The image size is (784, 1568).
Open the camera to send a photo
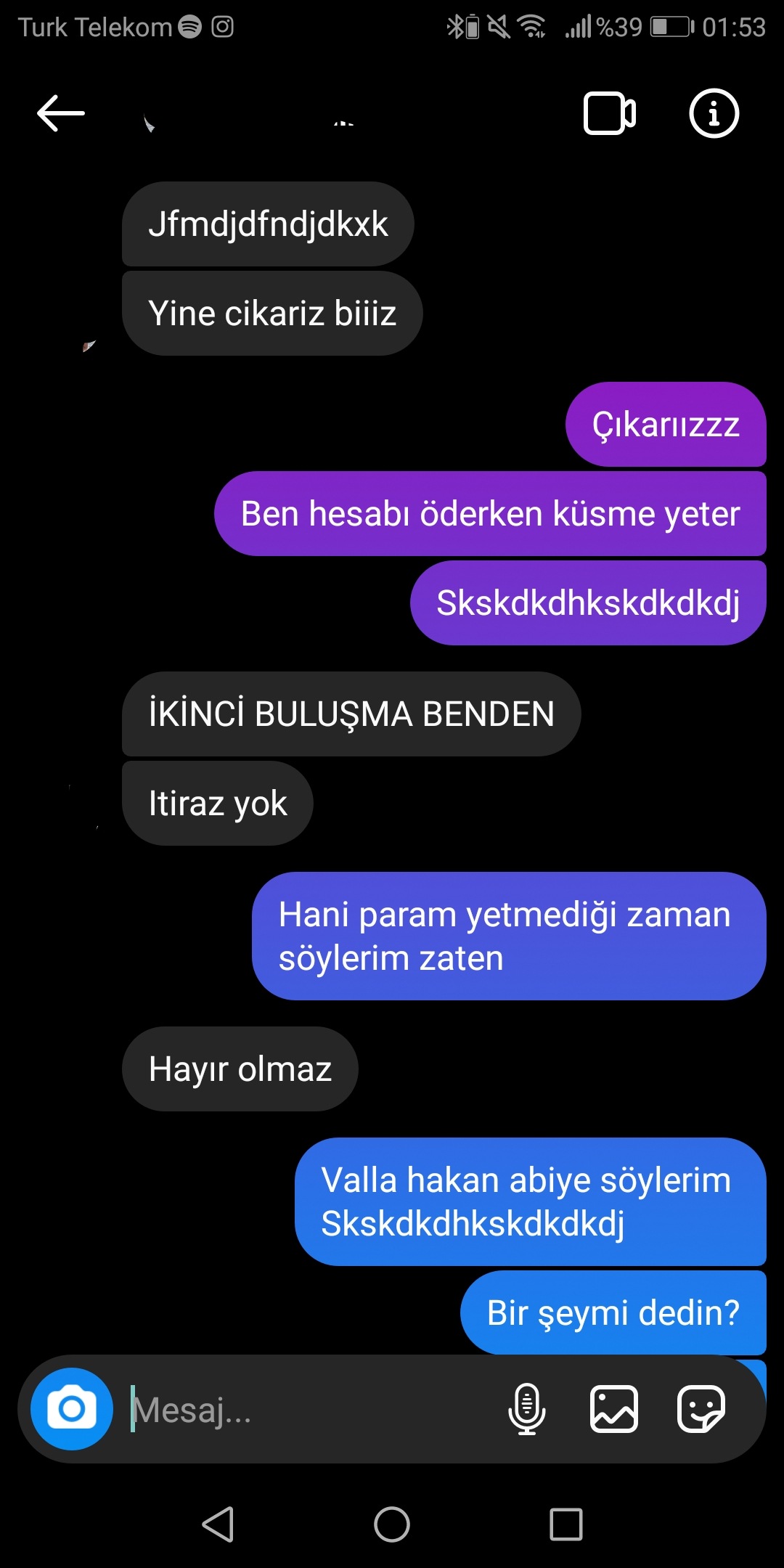click(72, 1409)
